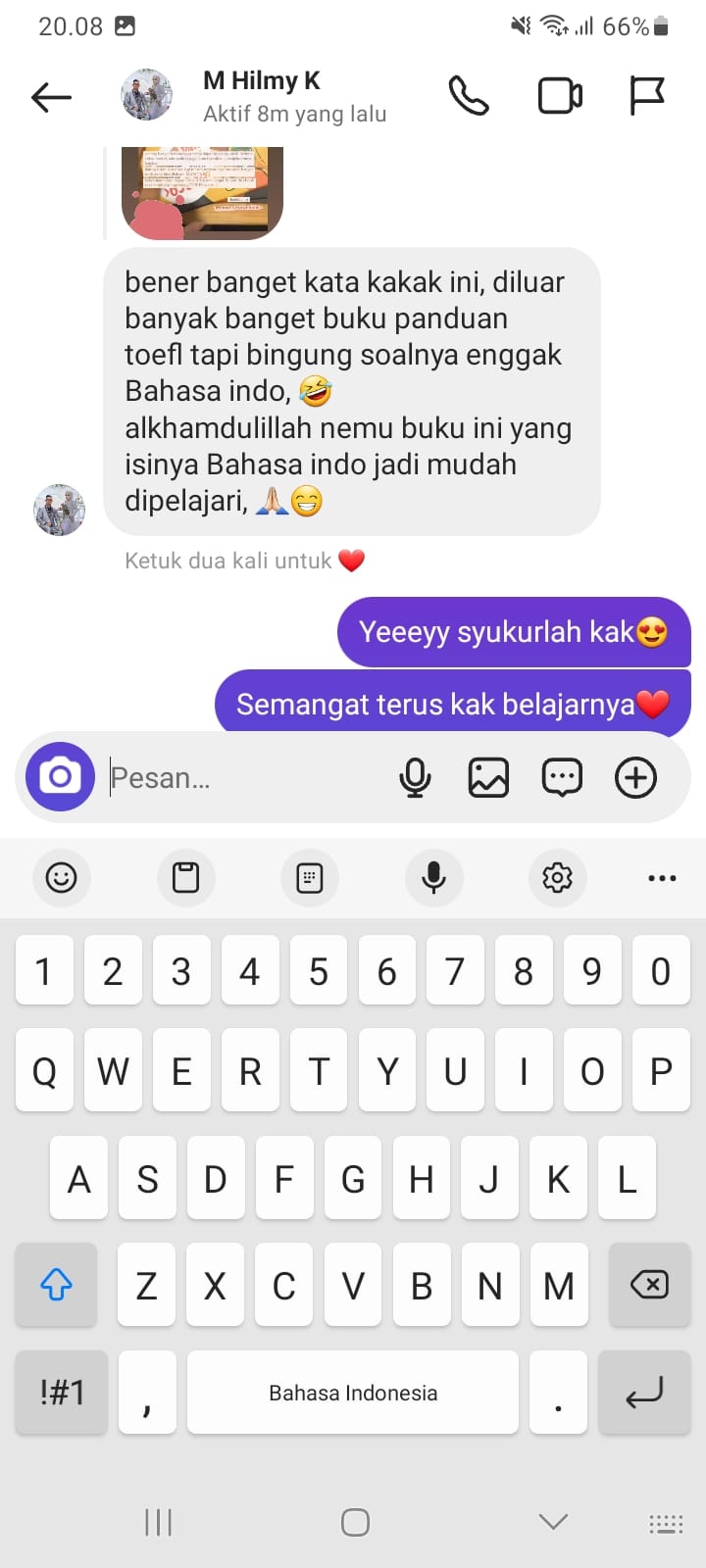Open the keyboard toolbar's three-dot menu
Screen dimensions: 706x1568
[x=662, y=877]
